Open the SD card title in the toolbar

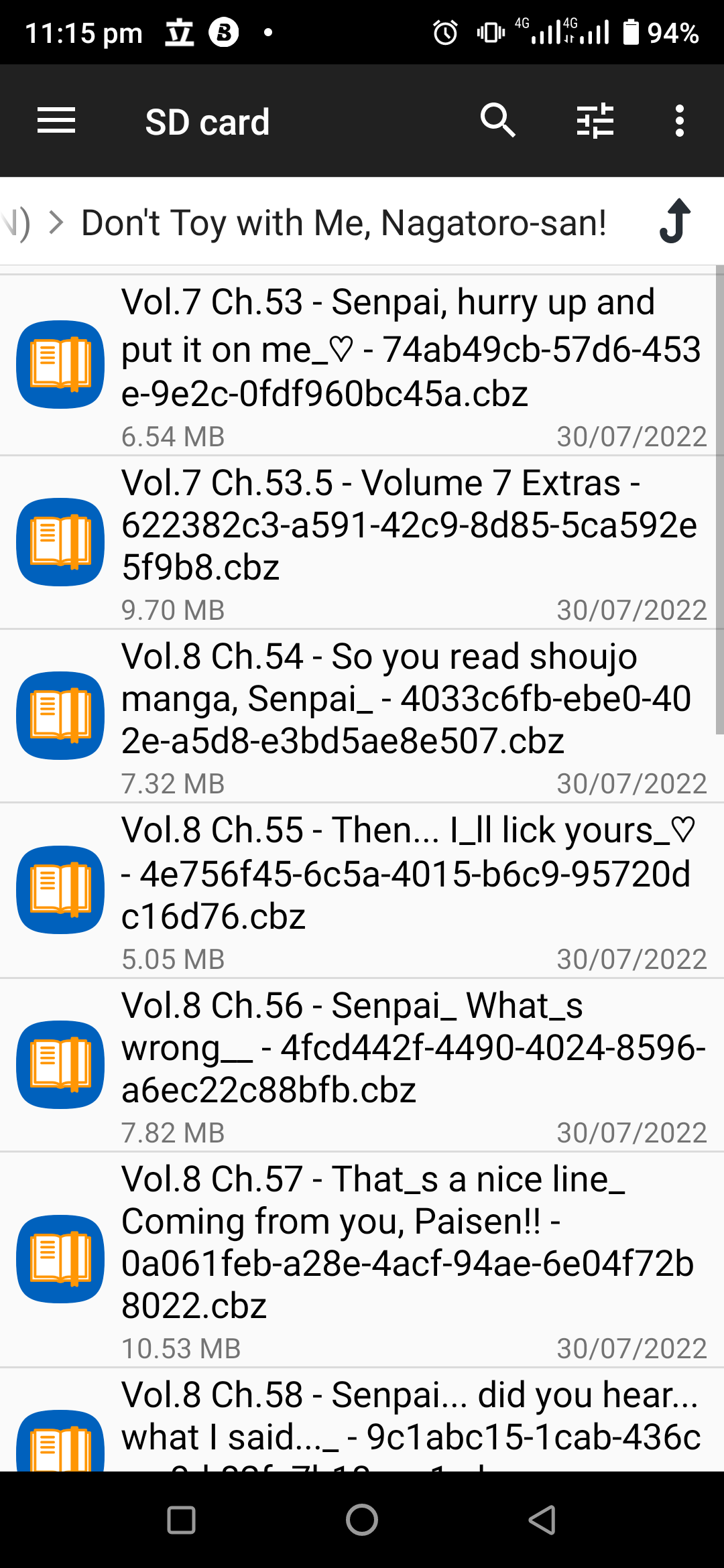pos(208,121)
